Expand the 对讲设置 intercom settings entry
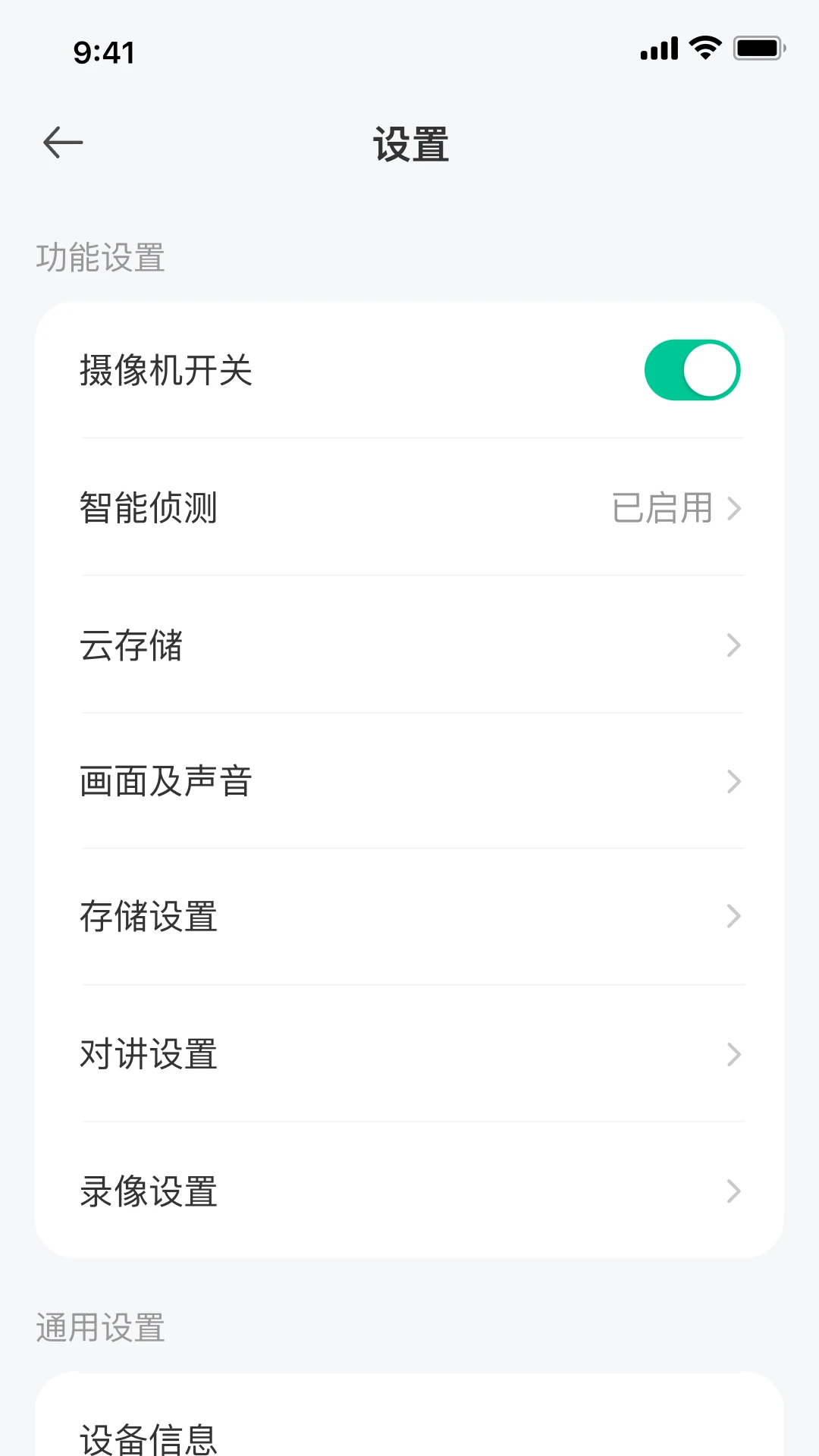Viewport: 819px width, 1456px height. click(x=409, y=1054)
